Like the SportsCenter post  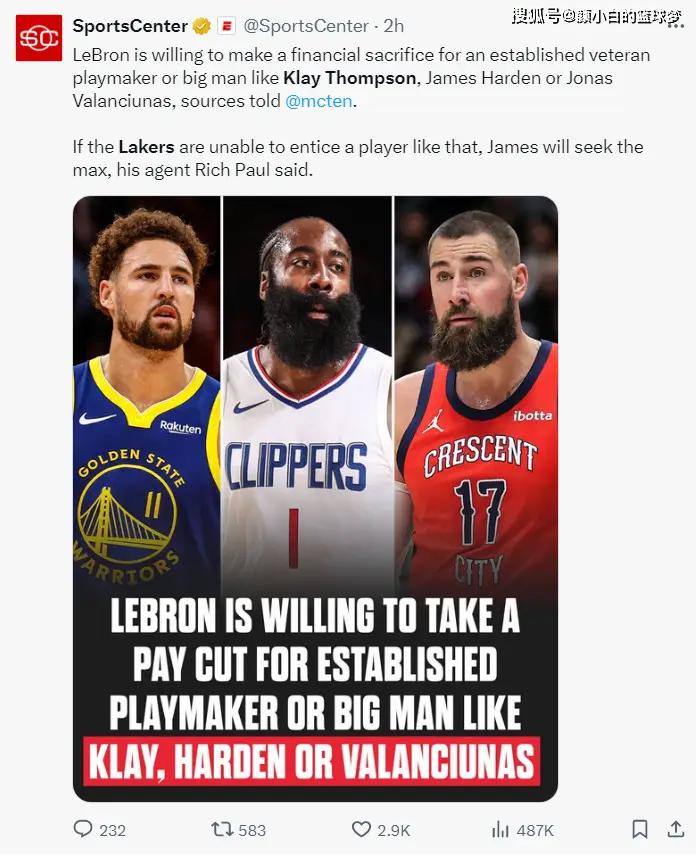(362, 830)
